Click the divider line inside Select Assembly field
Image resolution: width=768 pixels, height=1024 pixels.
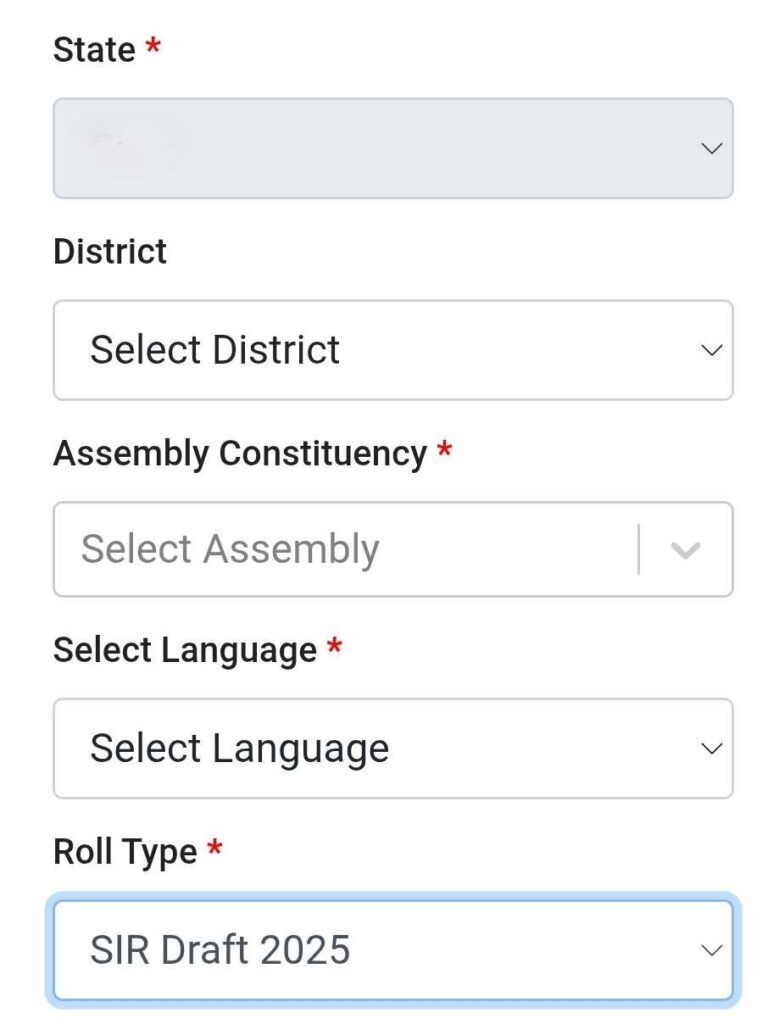pos(641,549)
